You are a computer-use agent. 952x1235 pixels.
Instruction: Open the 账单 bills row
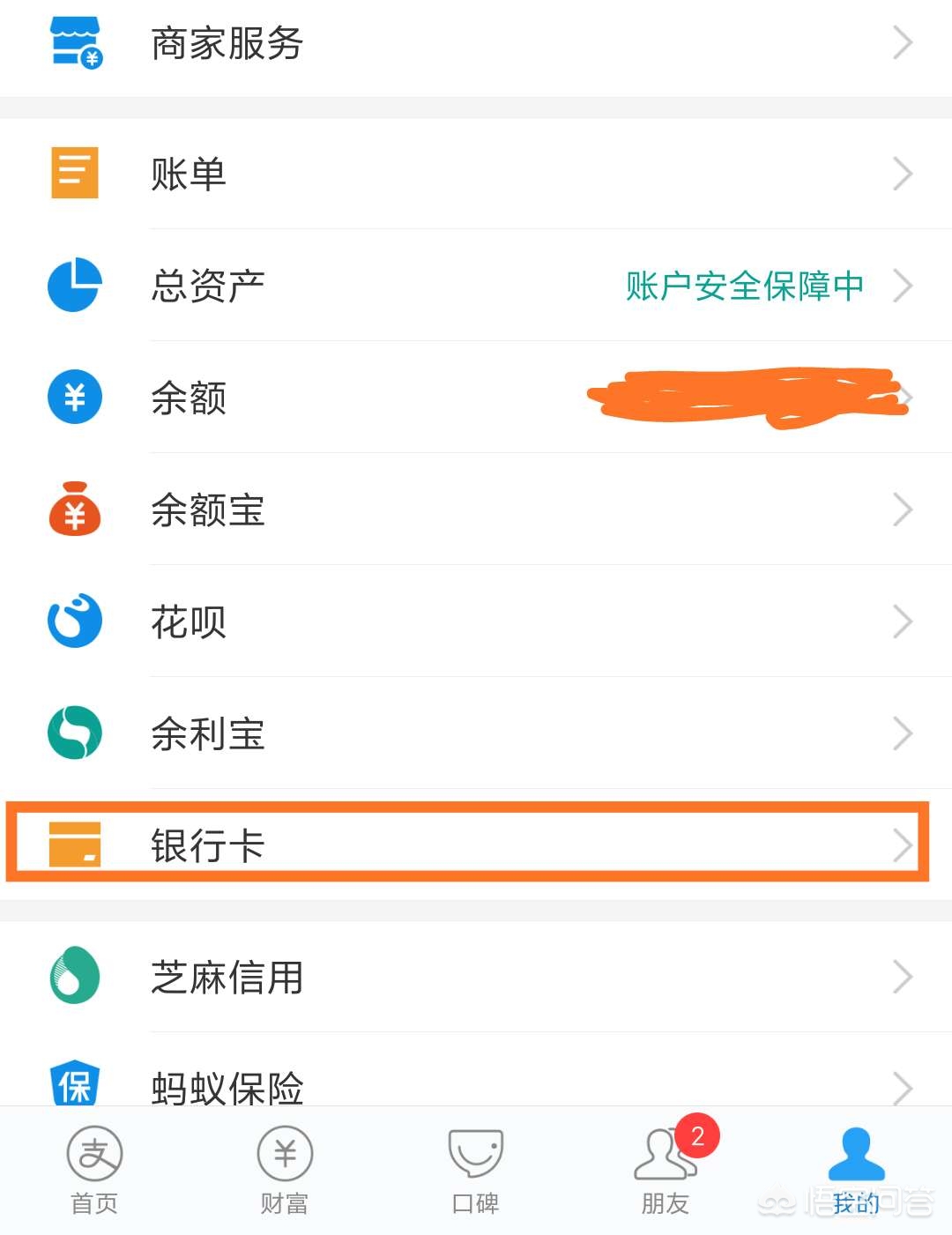point(476,174)
